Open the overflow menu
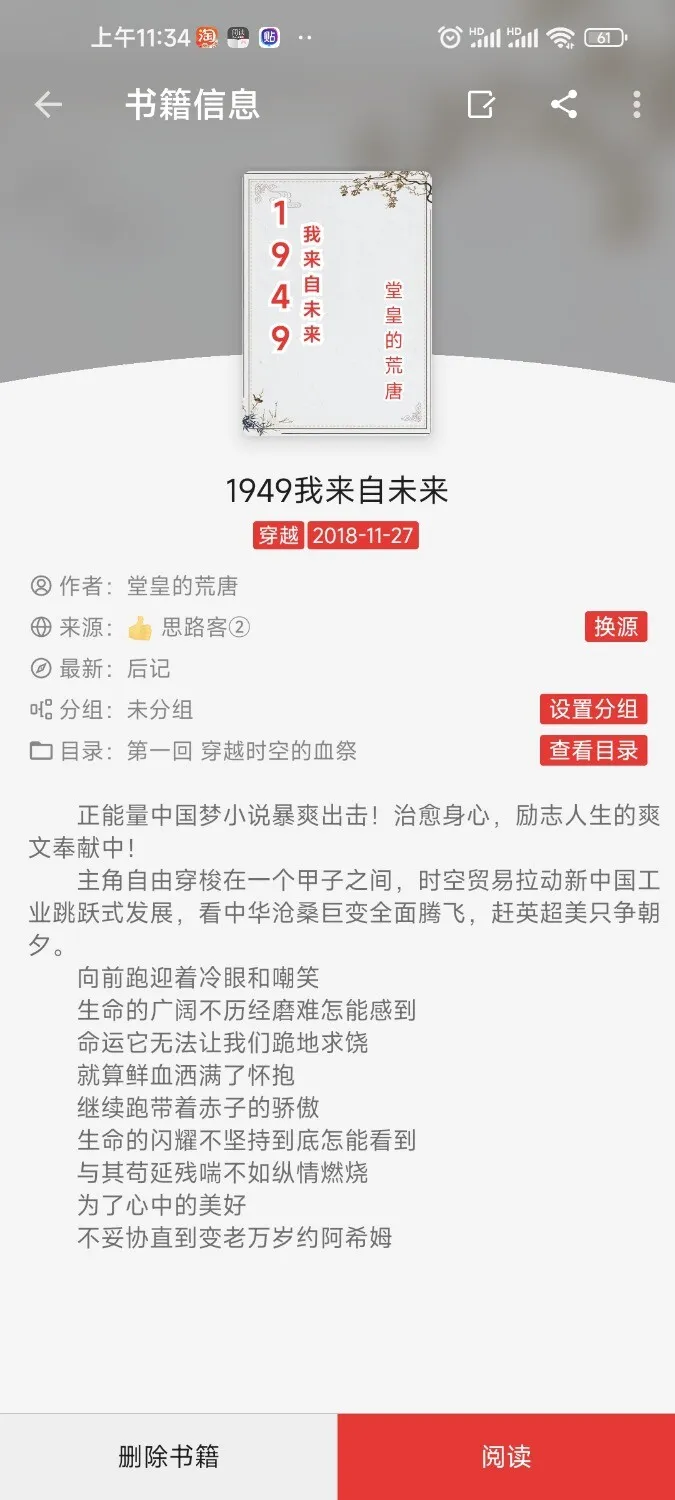The height and width of the screenshot is (1500, 675). coord(637,105)
